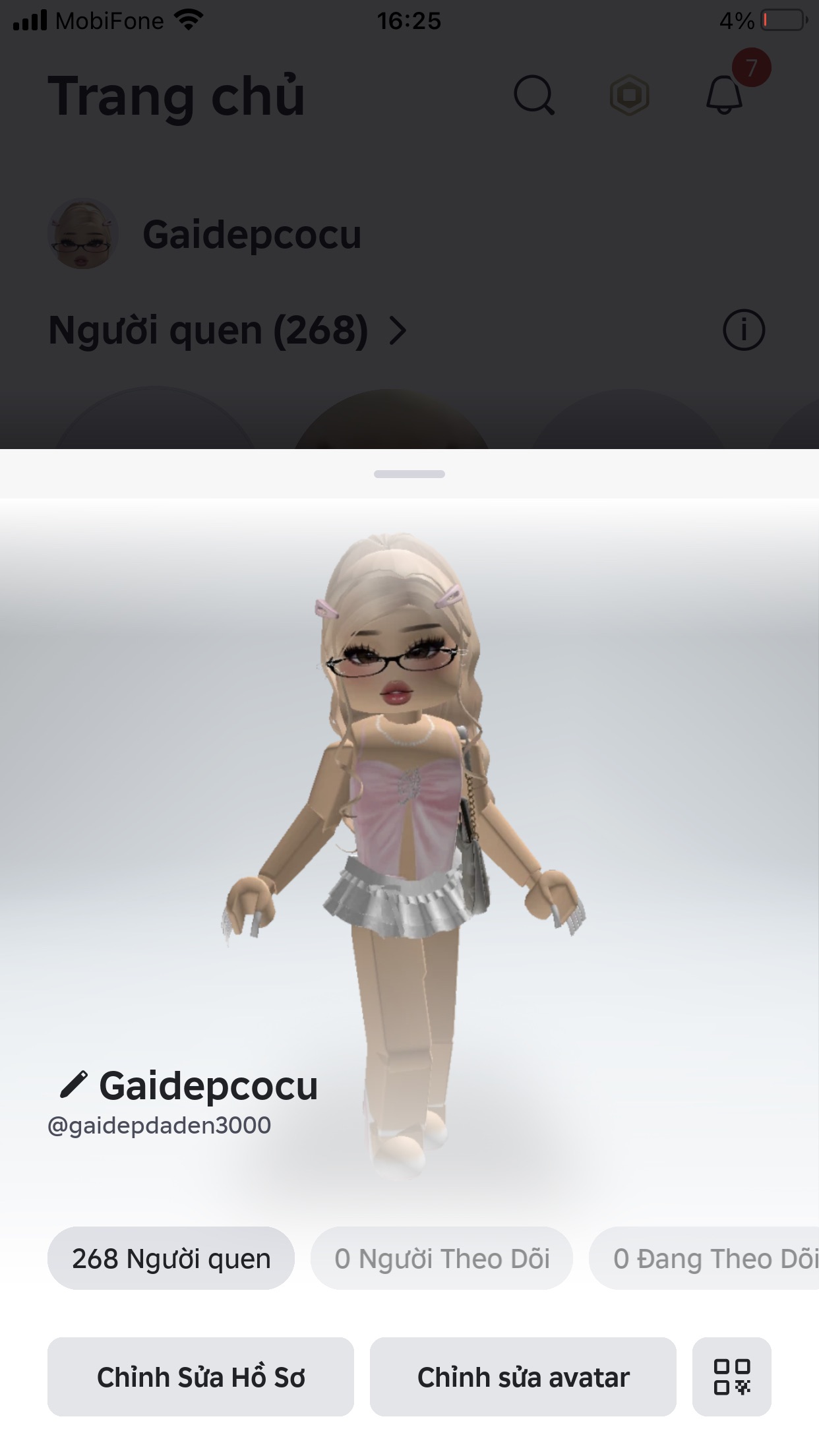The height and width of the screenshot is (1456, 819).
Task: Tap Chỉnh Sửa Hồ Sơ button
Action: (200, 1378)
